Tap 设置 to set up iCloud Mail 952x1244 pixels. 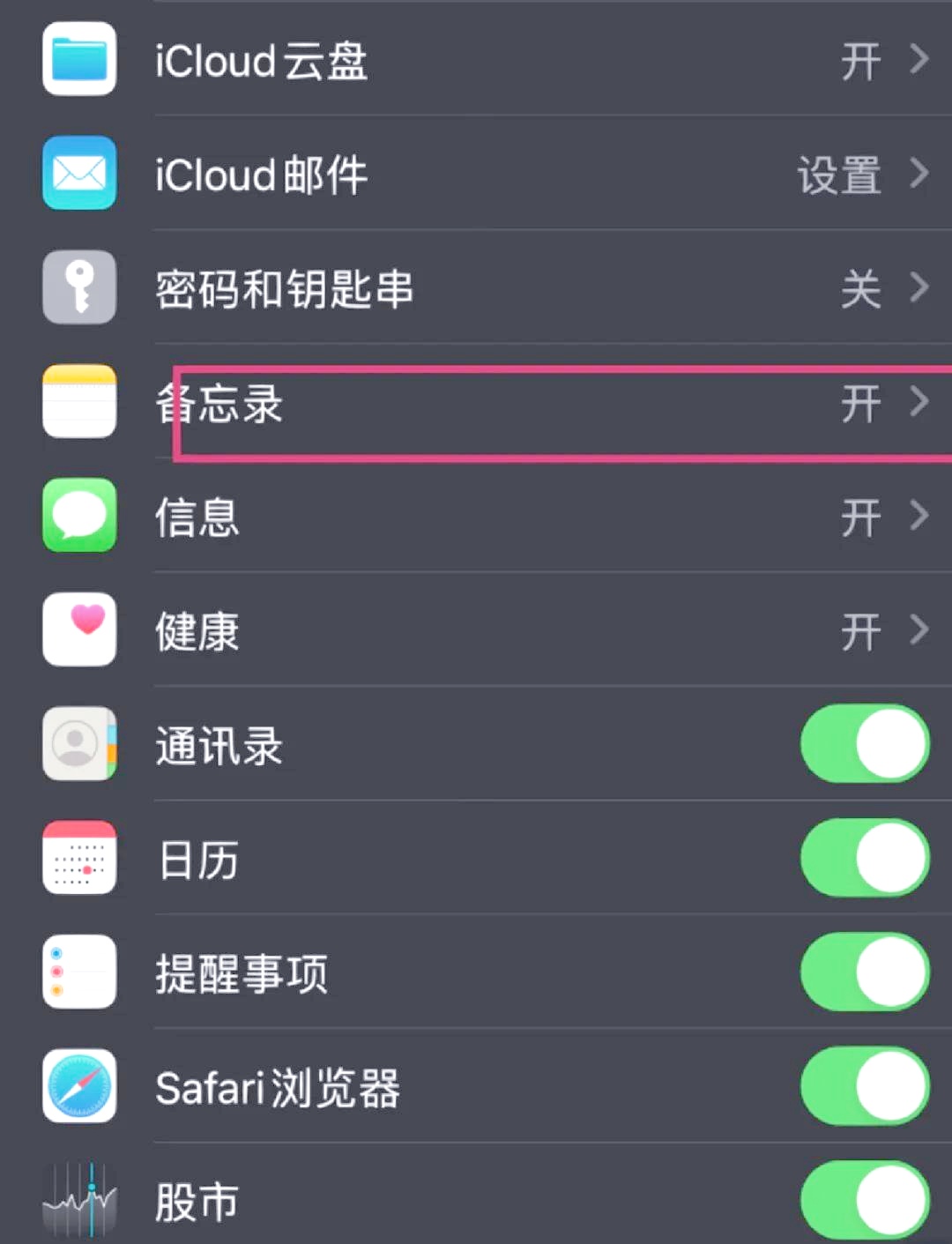(837, 175)
